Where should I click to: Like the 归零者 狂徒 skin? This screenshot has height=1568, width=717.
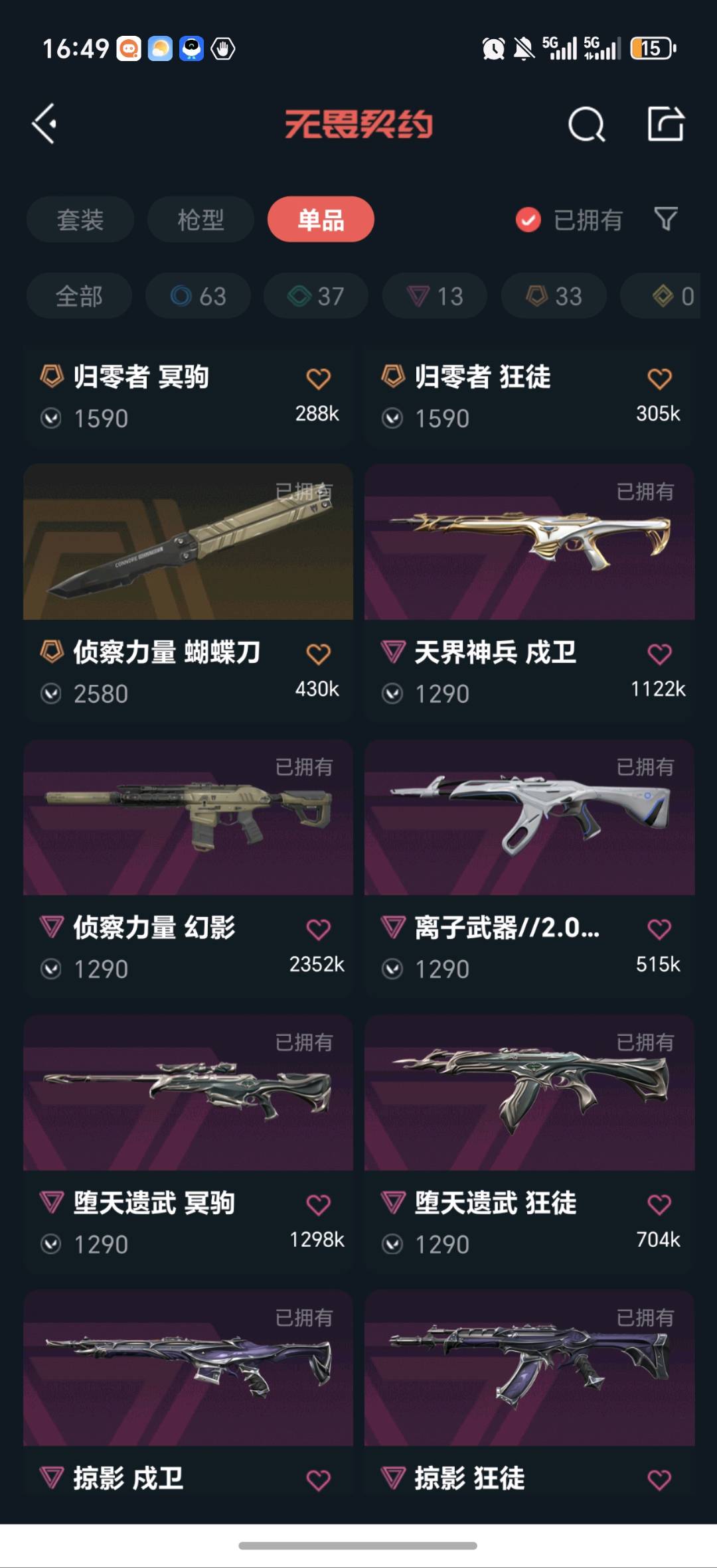tap(659, 378)
